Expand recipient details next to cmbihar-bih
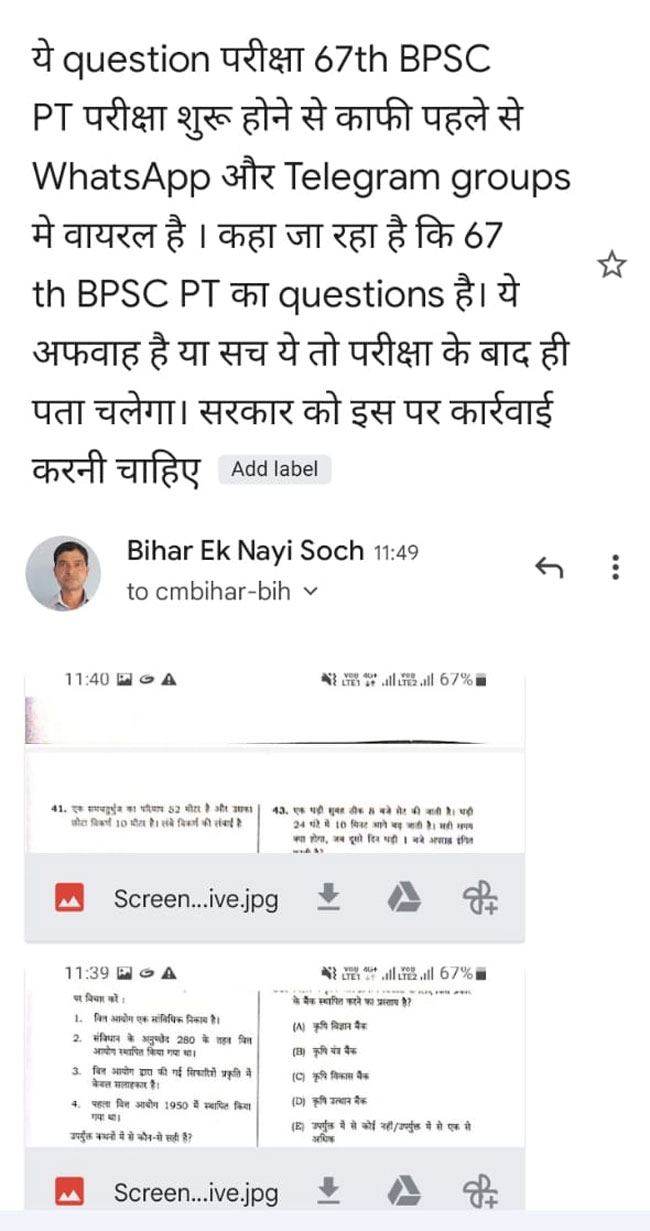 point(310,592)
